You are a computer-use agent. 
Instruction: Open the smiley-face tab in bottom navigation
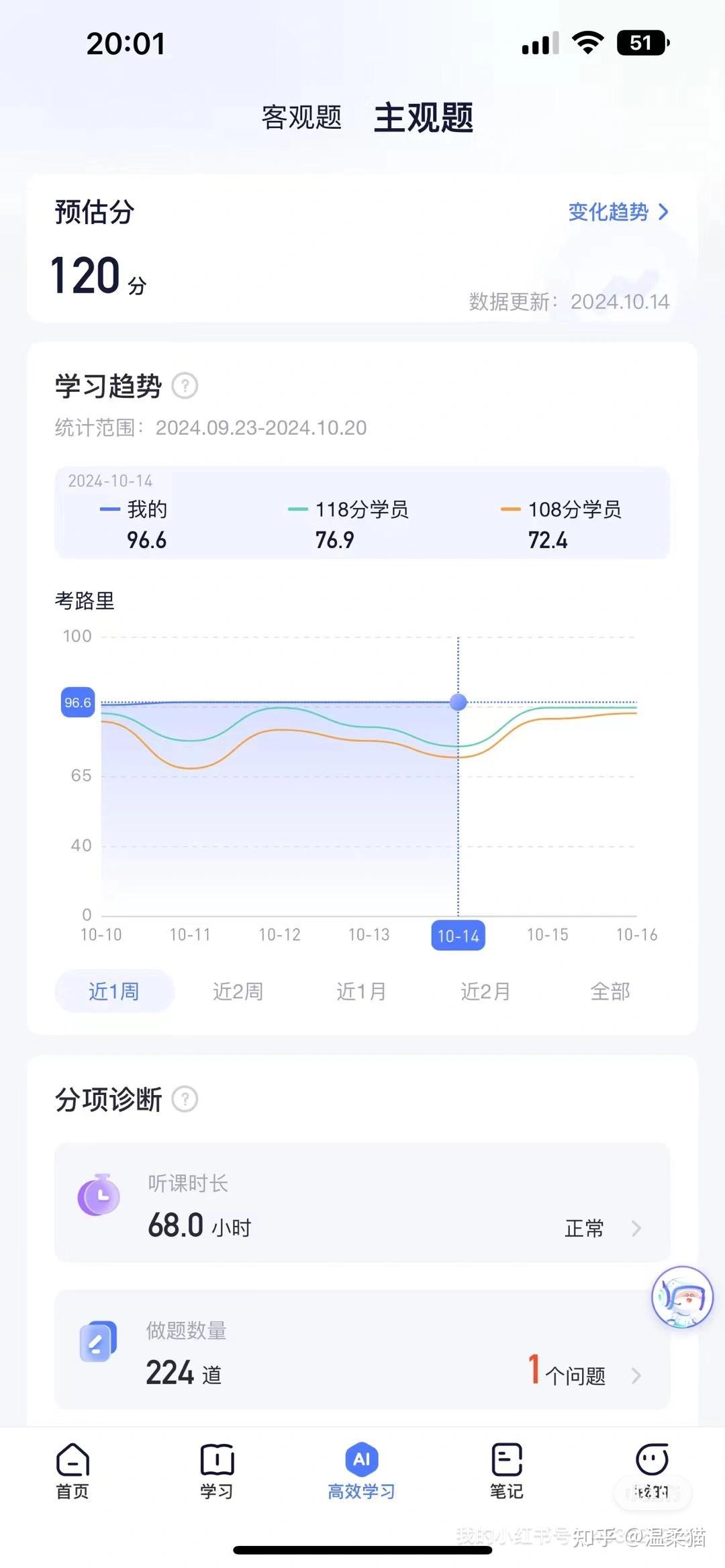coord(651,1471)
